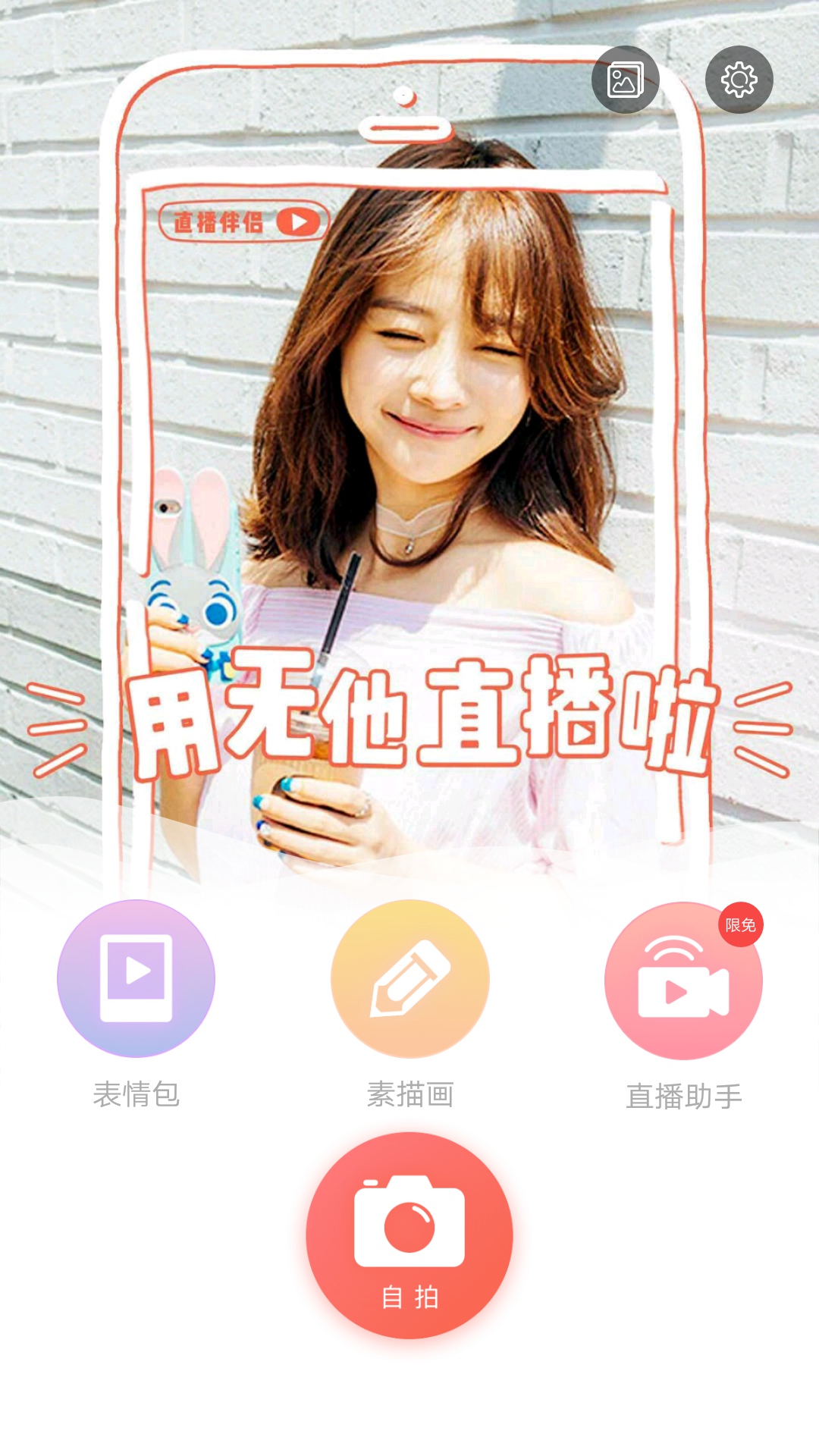
Task: Open 表情包 sticker maker
Action: point(136,978)
